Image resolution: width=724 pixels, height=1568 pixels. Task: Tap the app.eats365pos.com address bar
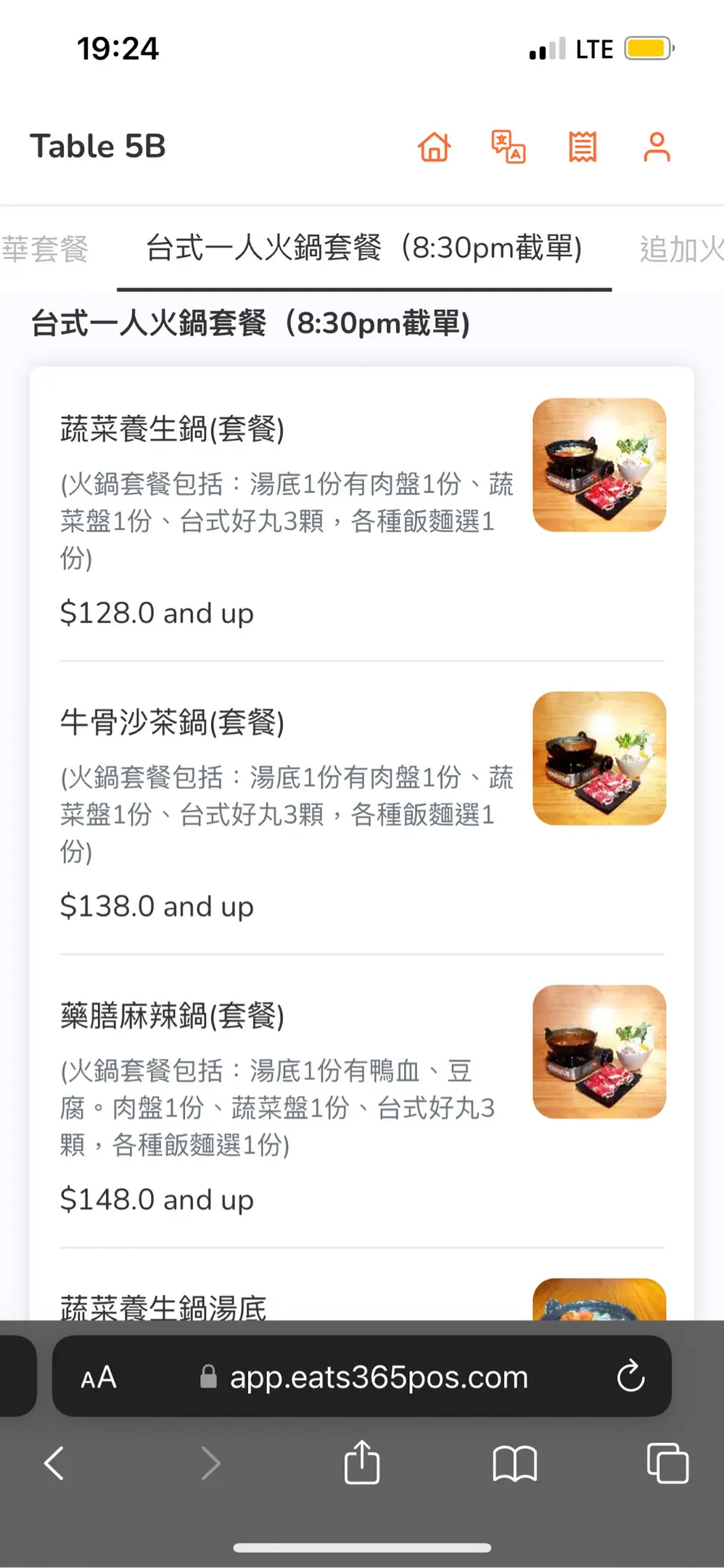(379, 1377)
